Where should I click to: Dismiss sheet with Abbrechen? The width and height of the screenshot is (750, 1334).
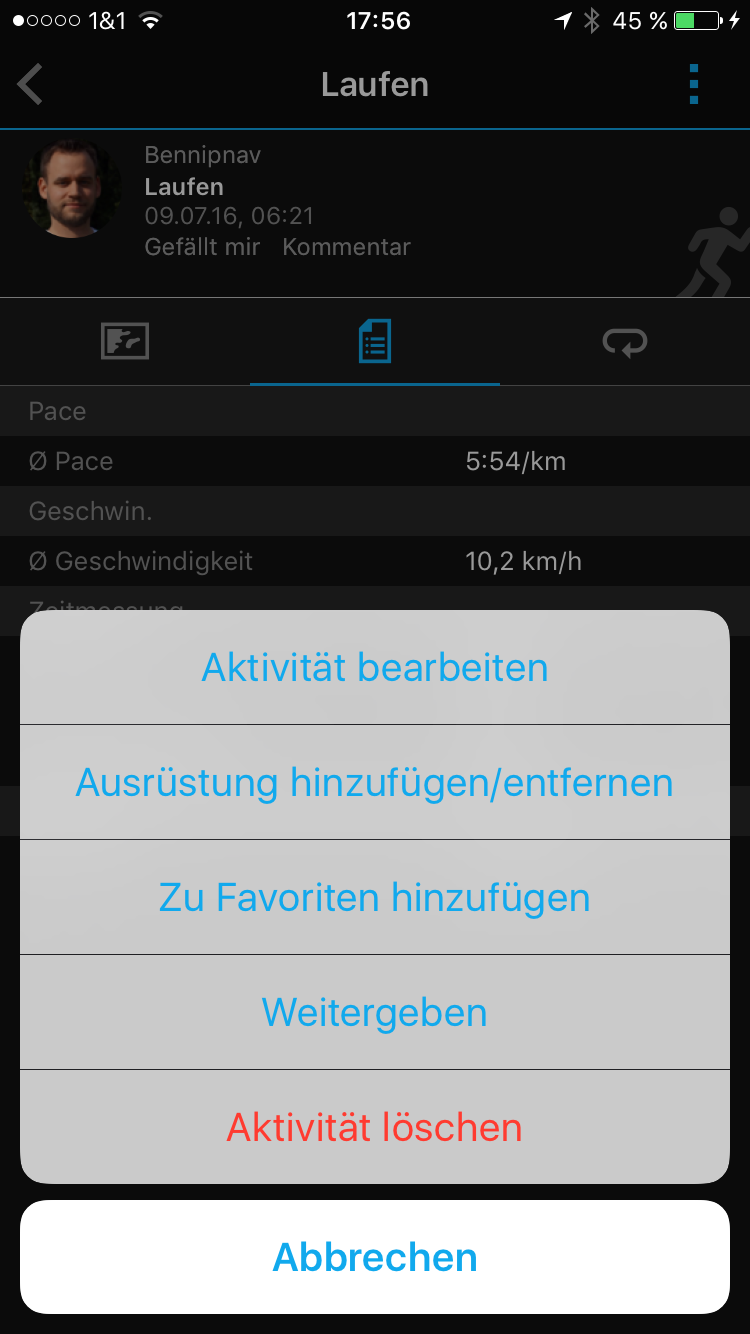tap(375, 1257)
